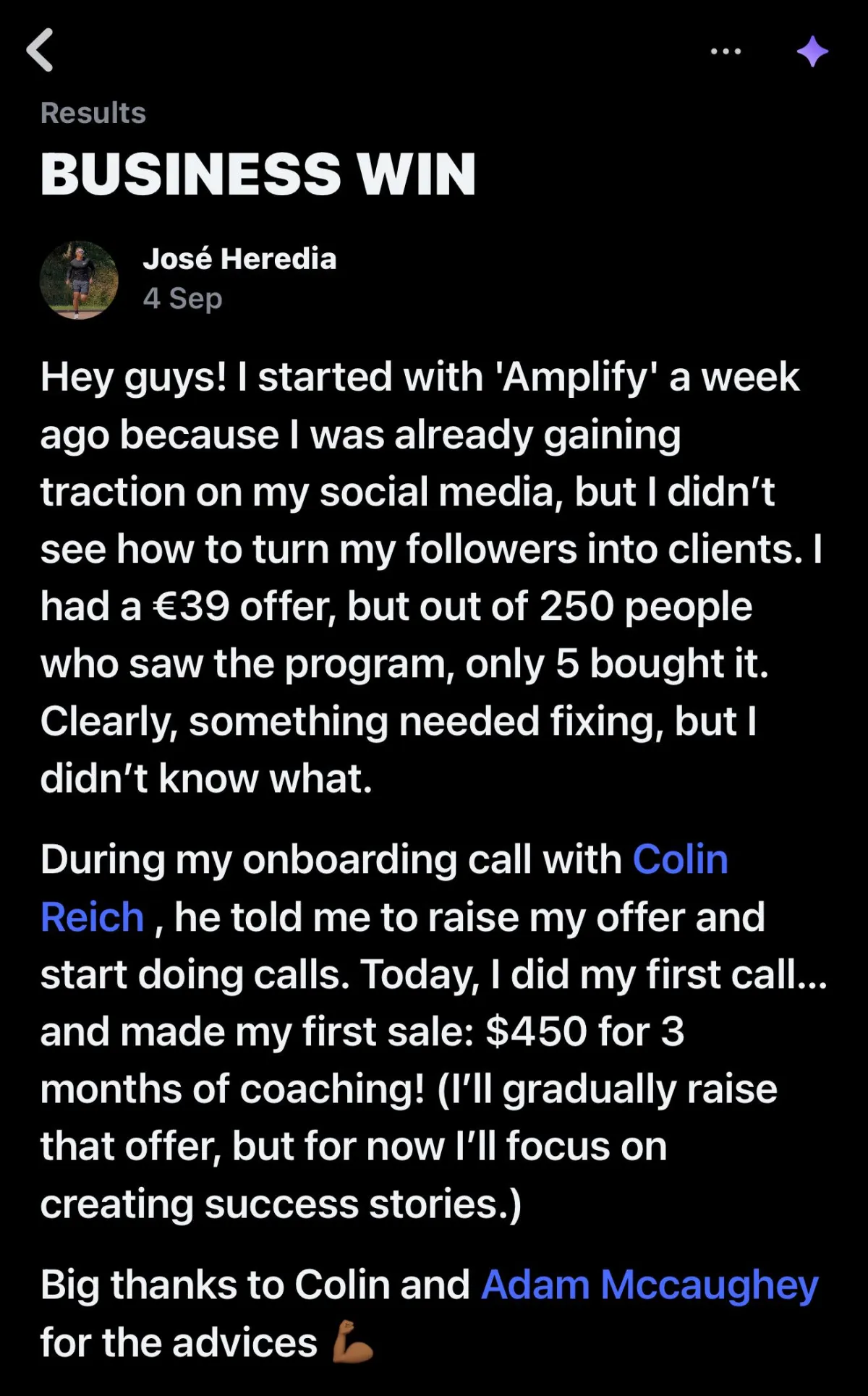
Task: Open the Colin Reich mention link
Action: (x=679, y=860)
